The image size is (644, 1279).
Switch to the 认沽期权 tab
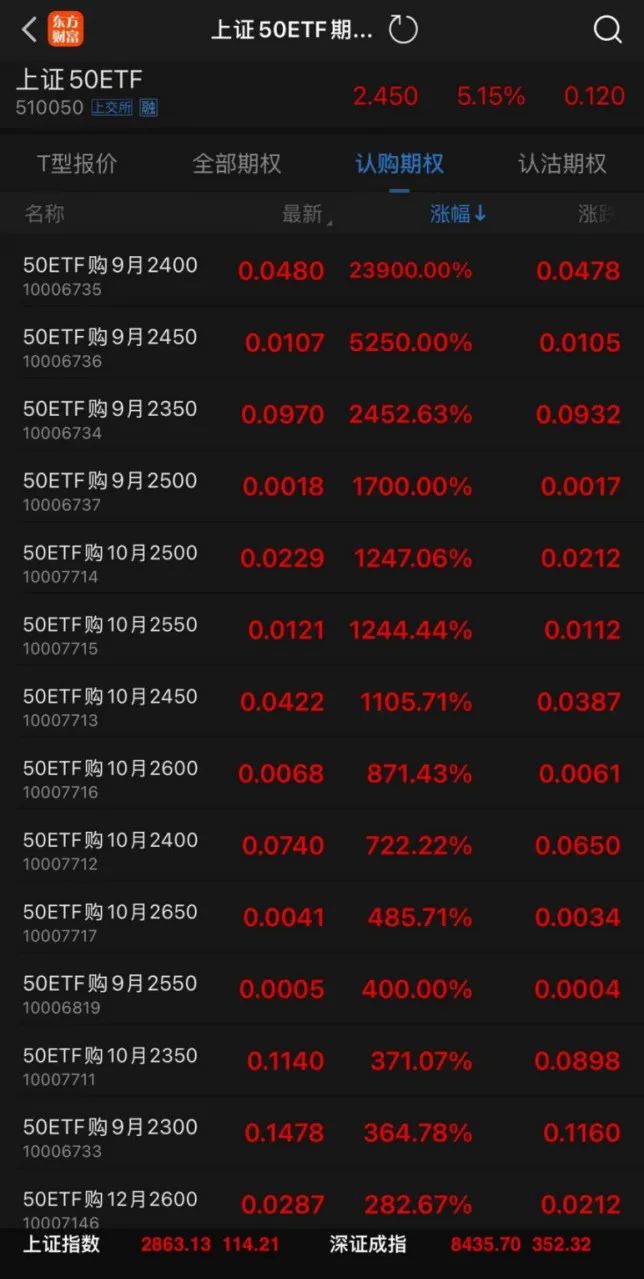tap(562, 164)
